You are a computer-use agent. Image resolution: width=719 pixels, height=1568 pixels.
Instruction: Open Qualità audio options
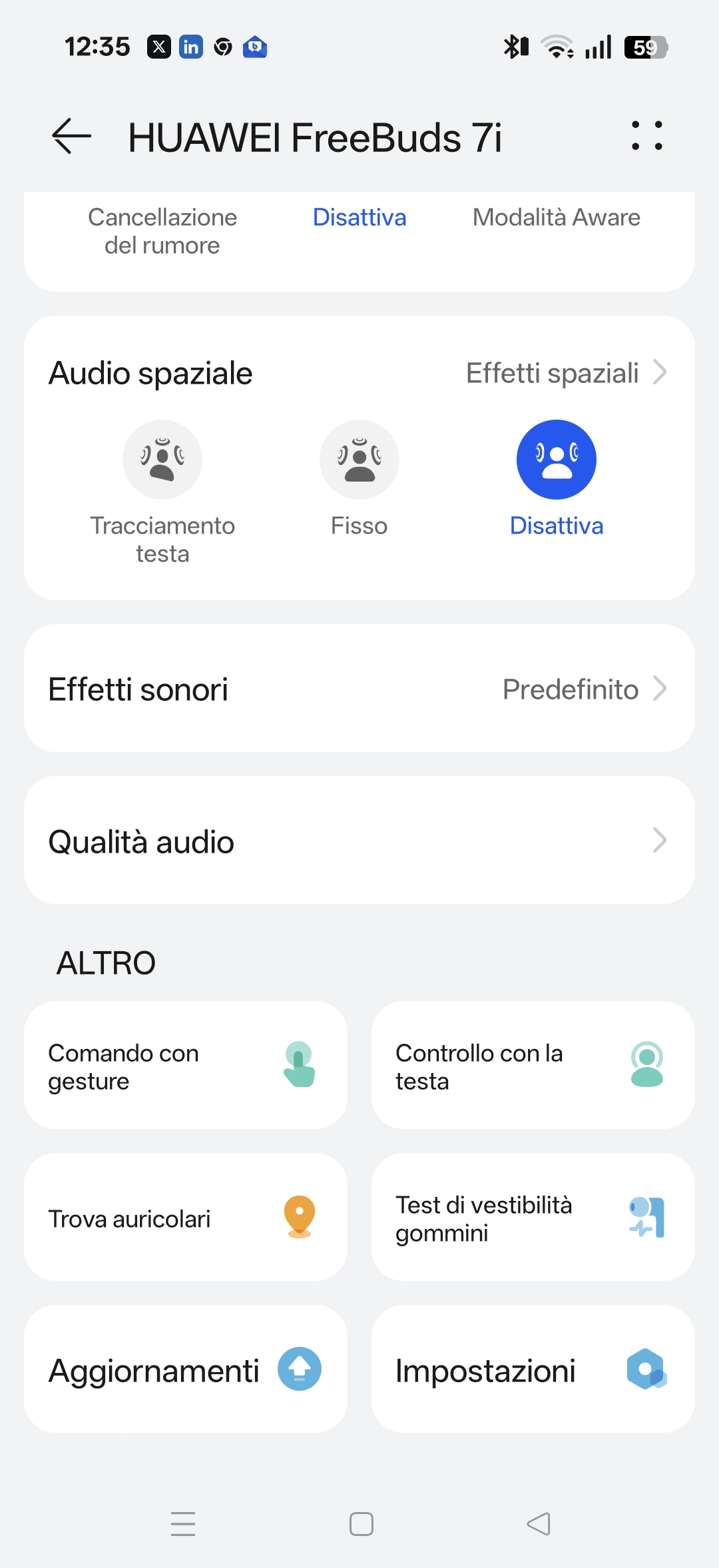[359, 841]
